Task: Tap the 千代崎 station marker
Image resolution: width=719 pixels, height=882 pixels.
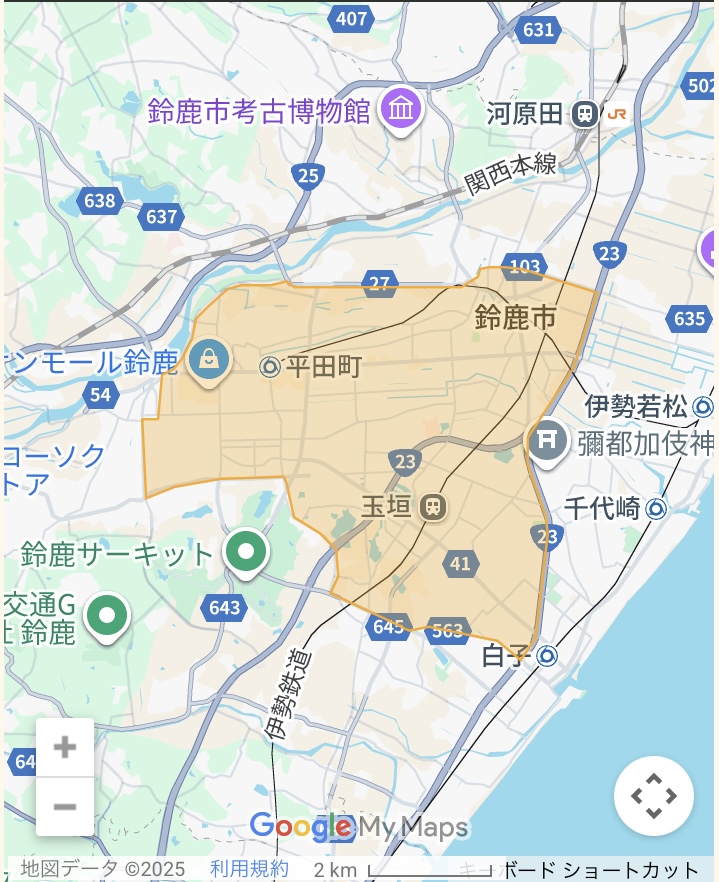Action: [656, 508]
